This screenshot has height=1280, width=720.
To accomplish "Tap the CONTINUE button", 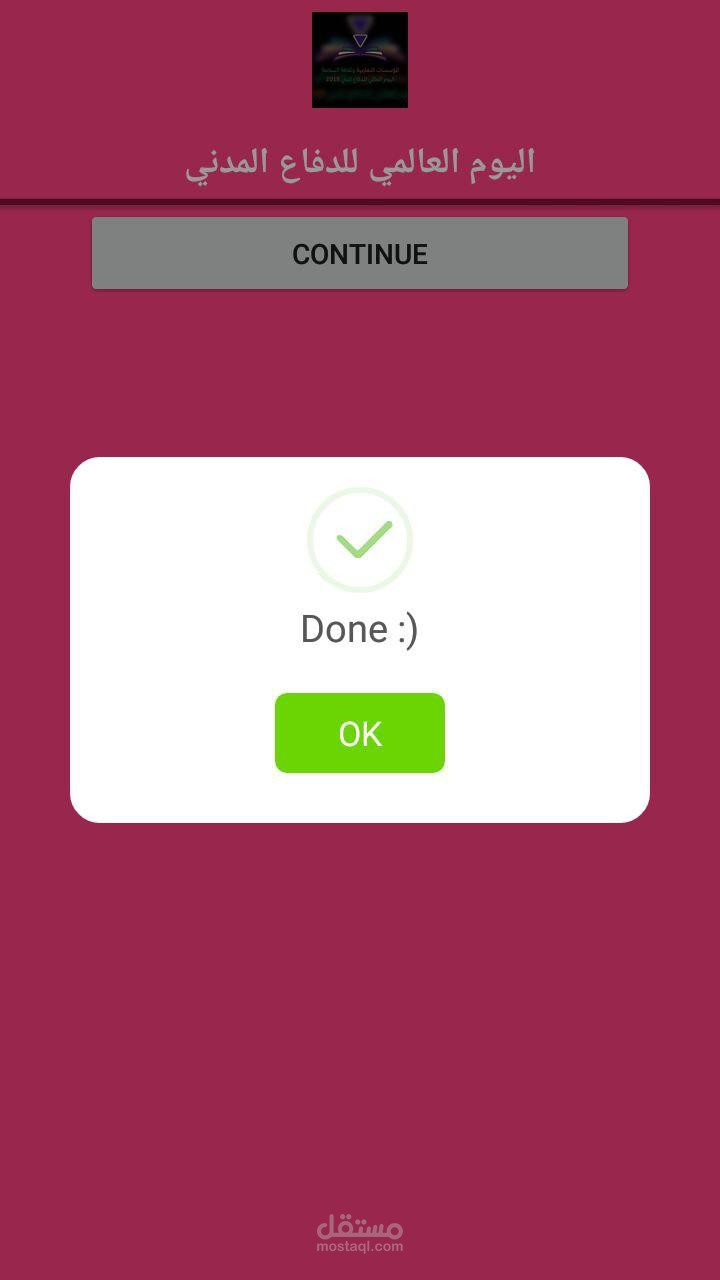I will tap(360, 253).
